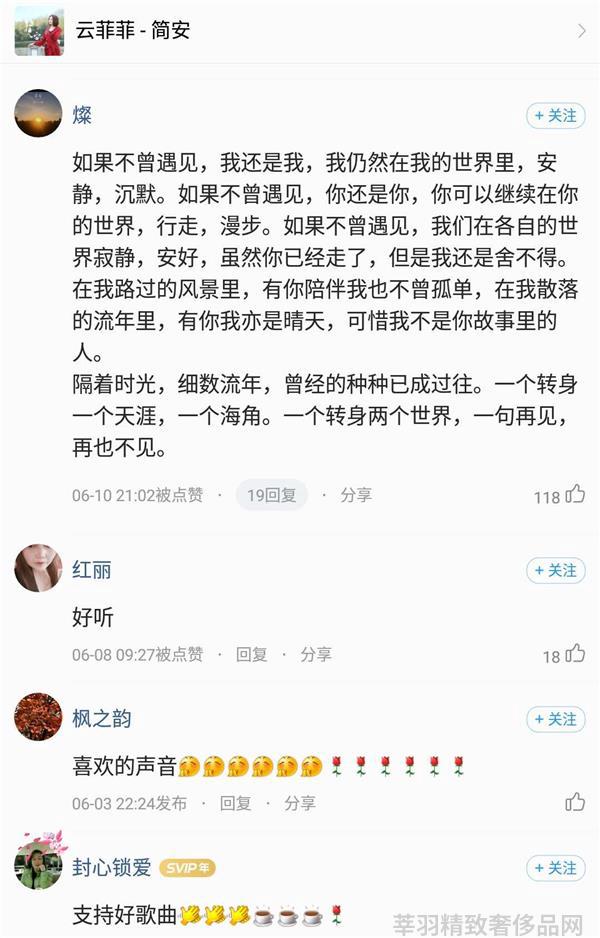Open 枫之韵's profile avatar
Viewport: 600px width, 938px height.
38,716
